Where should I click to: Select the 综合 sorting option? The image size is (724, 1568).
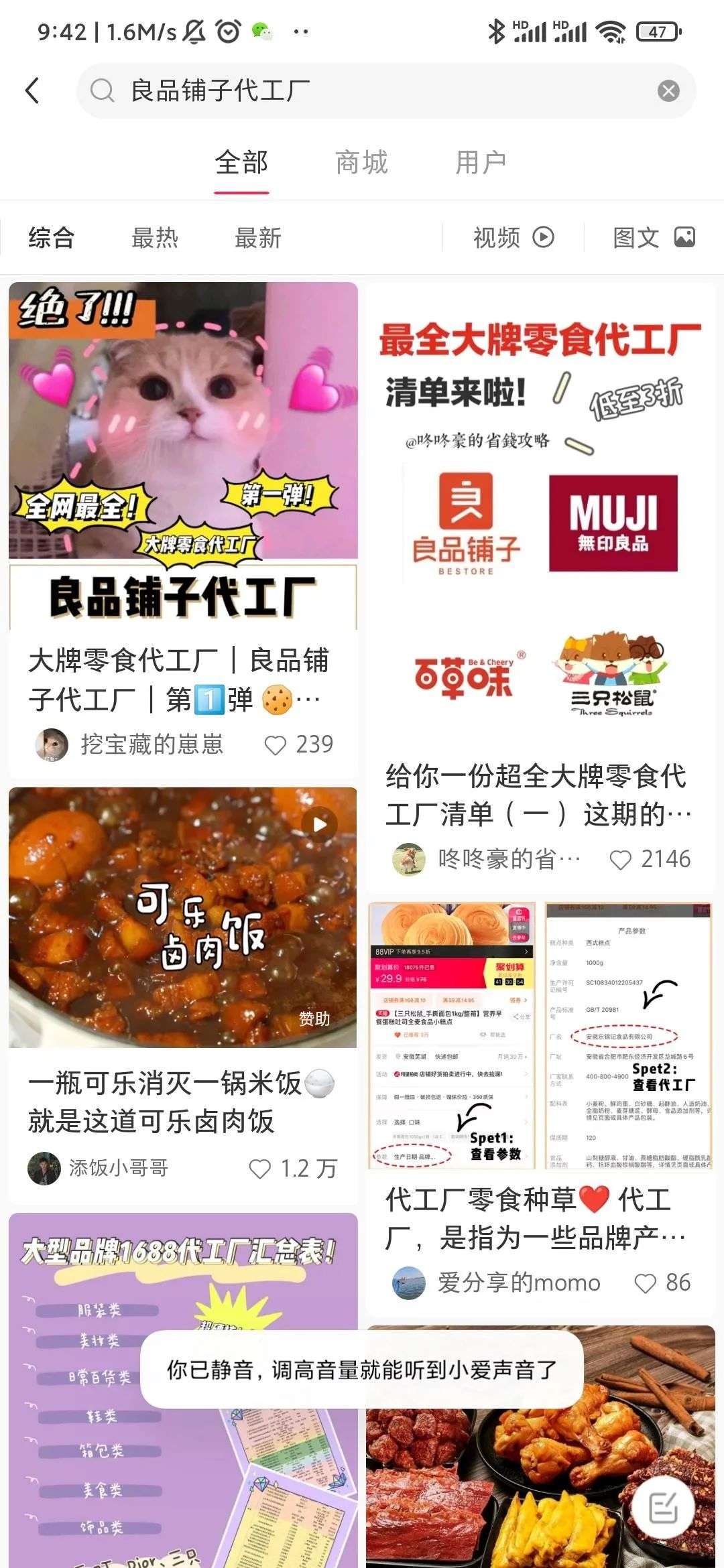coord(51,238)
